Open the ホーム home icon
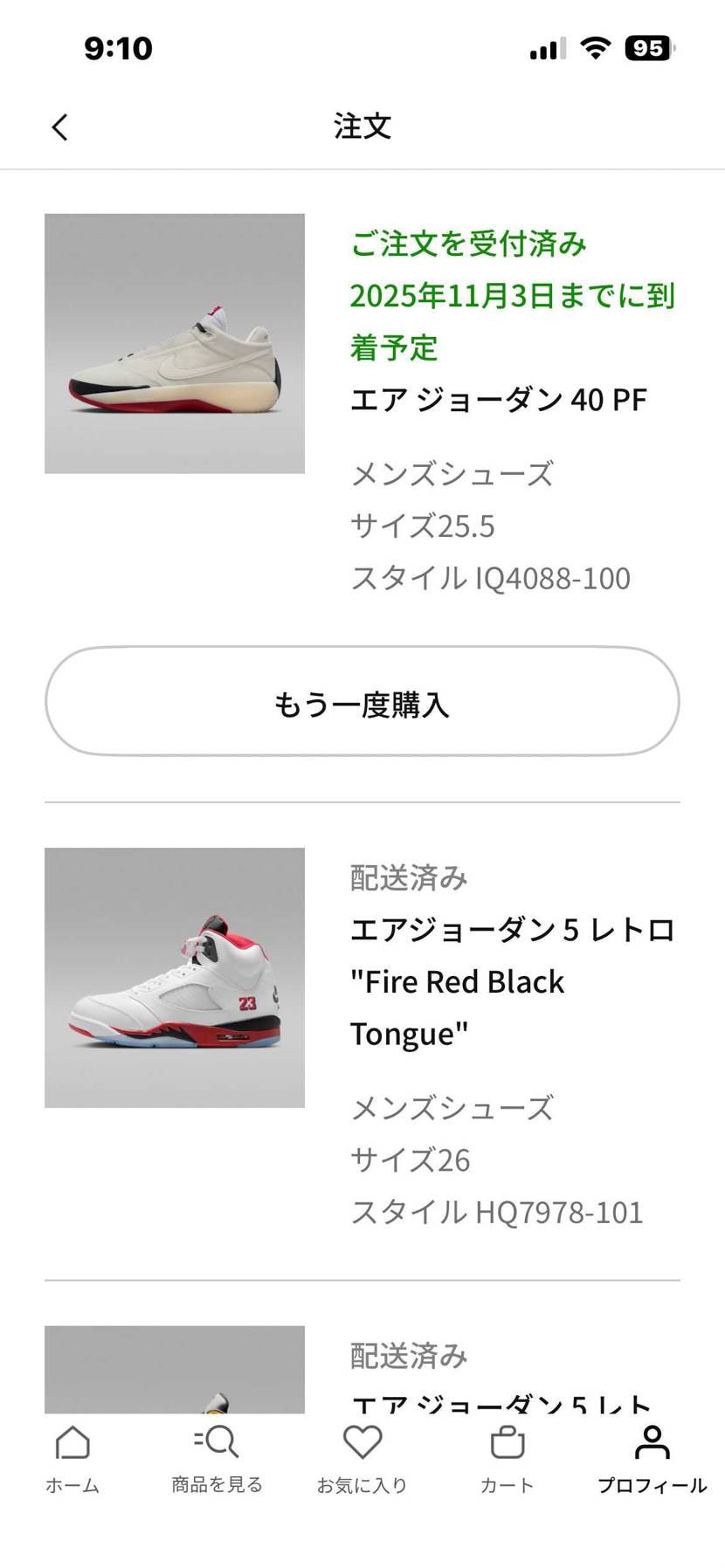Screen dimensions: 725x1568 point(72,1444)
